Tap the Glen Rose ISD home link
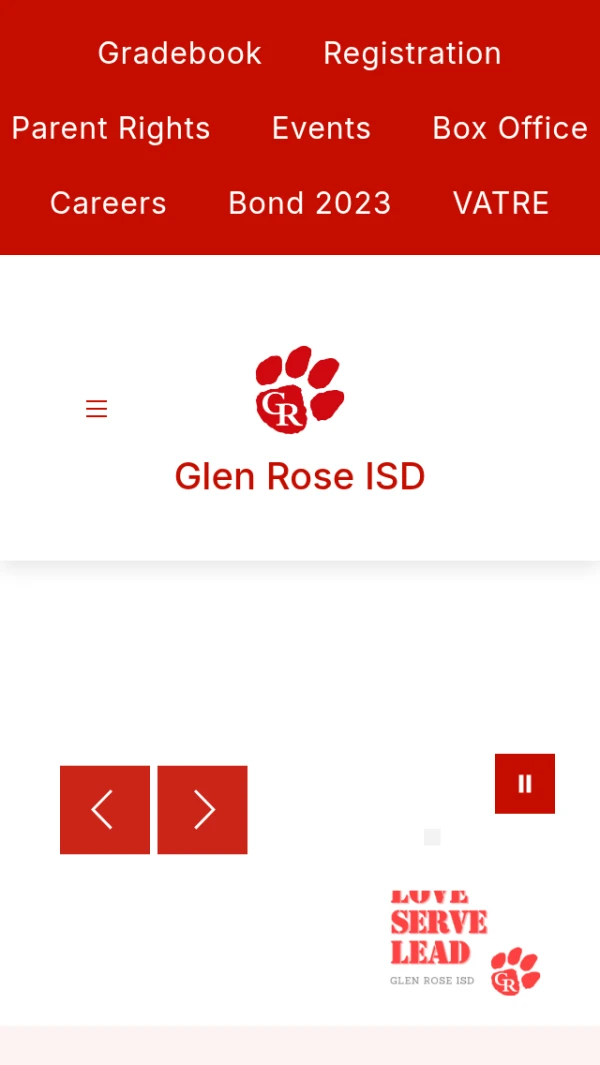Screen dimensions: 600x1065 [300, 476]
